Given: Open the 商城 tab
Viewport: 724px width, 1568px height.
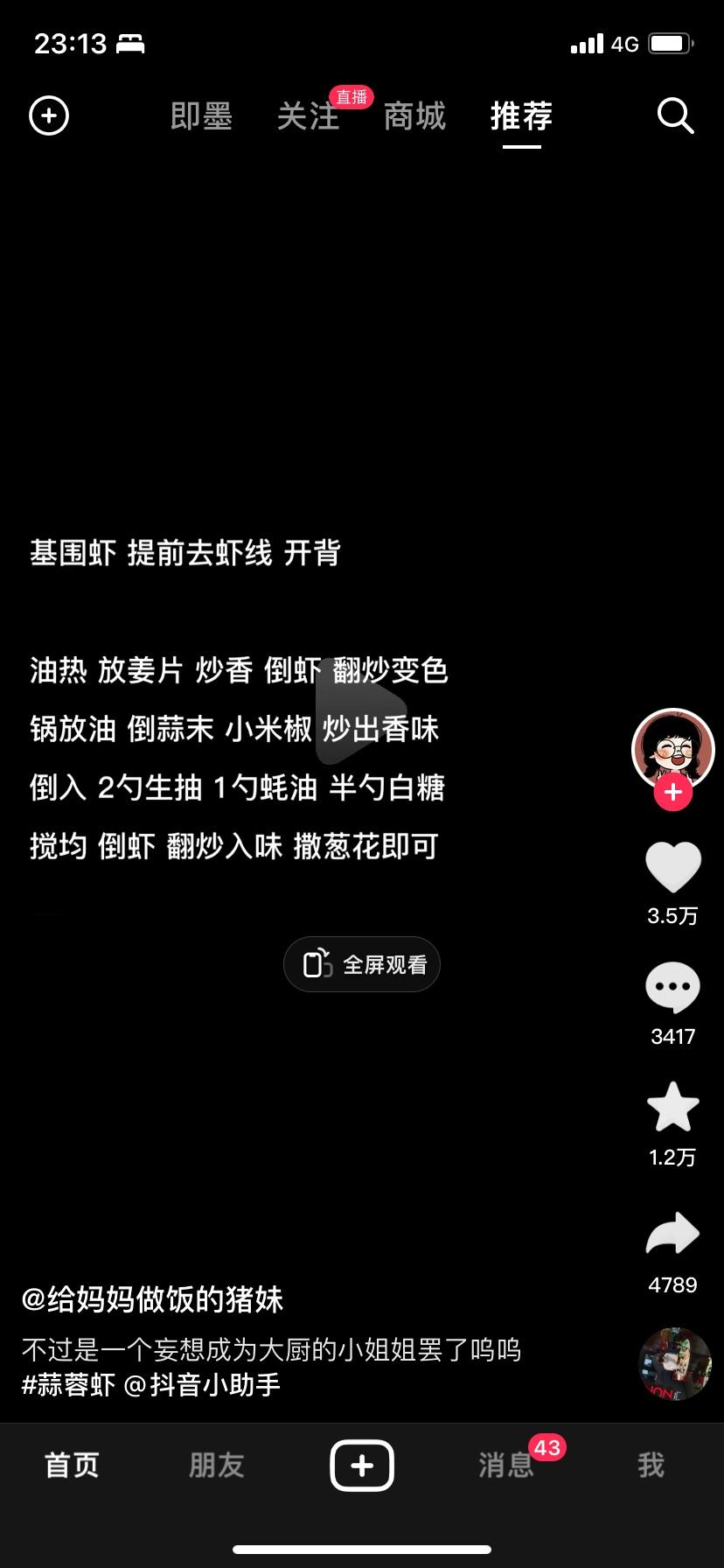Looking at the screenshot, I should 414,116.
